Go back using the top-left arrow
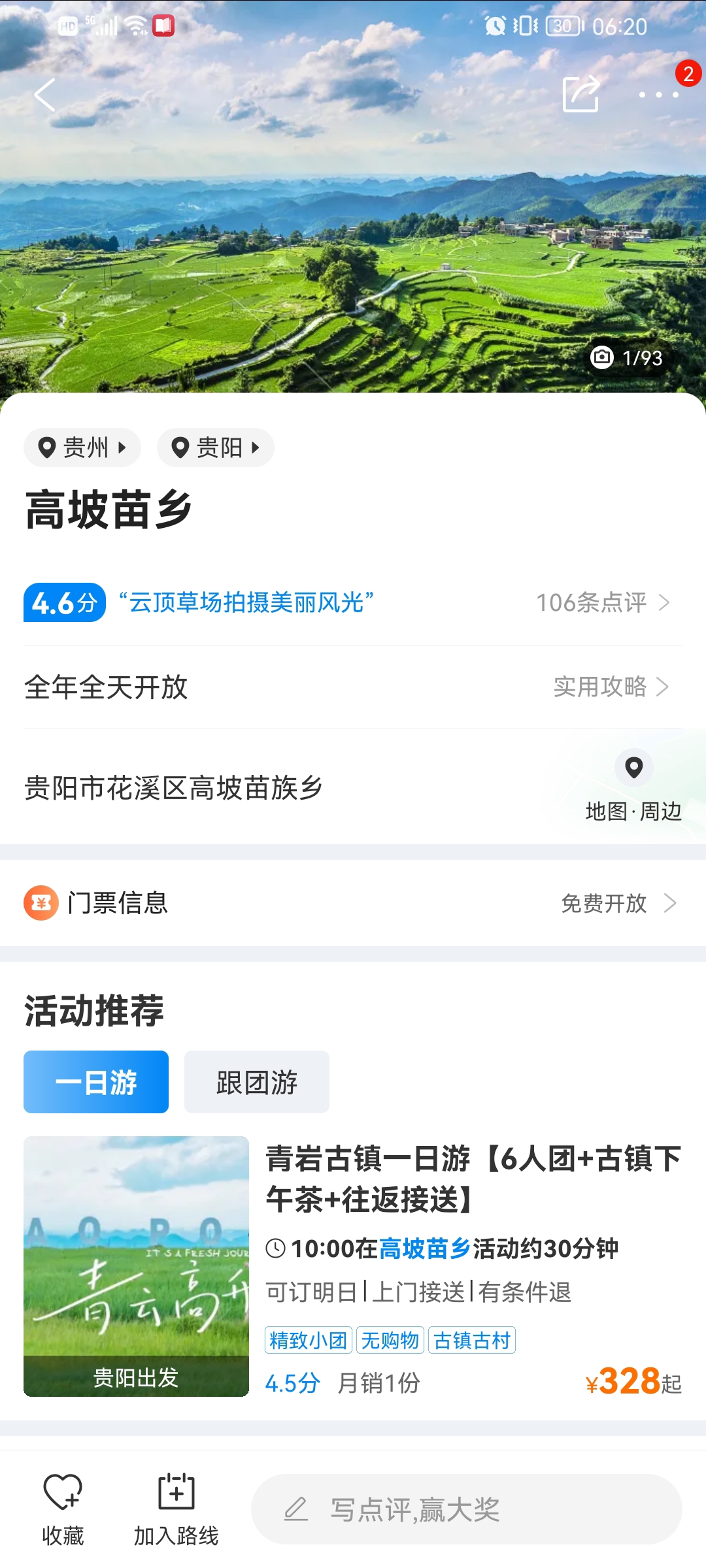 click(44, 95)
